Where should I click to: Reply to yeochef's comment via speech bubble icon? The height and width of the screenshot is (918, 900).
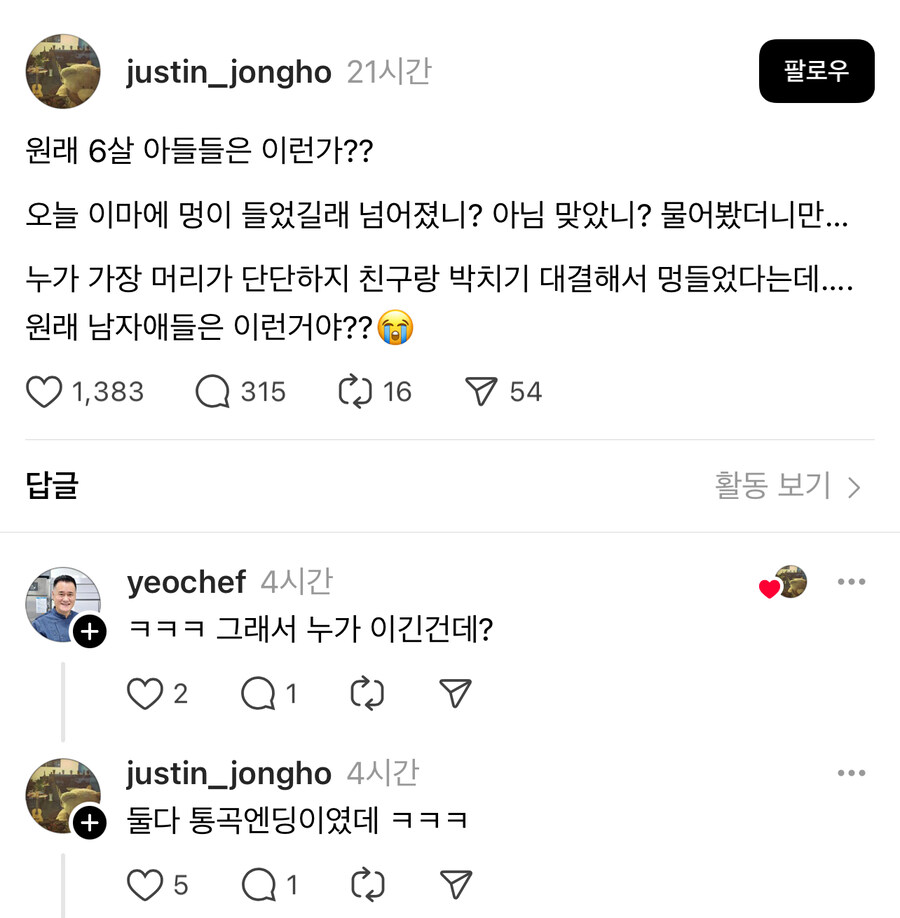pos(256,693)
